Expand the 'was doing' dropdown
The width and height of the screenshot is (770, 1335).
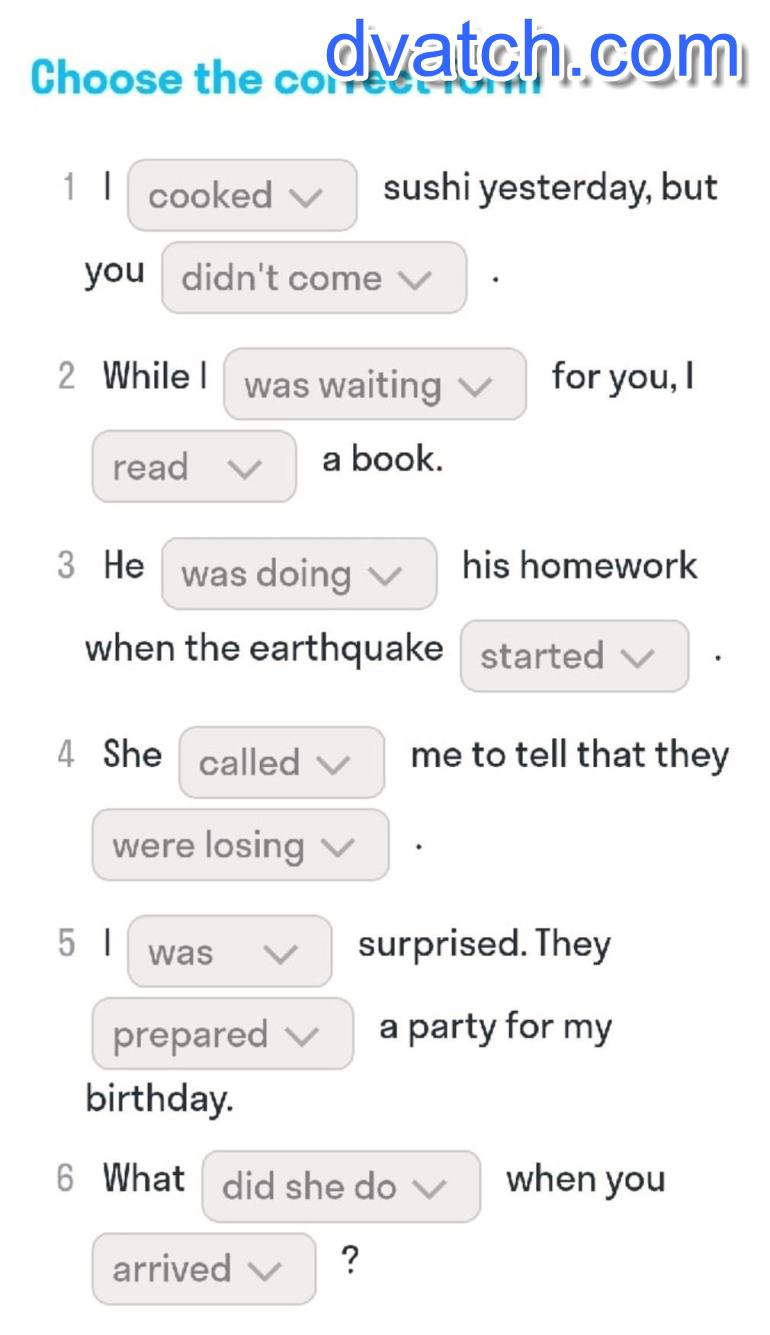coord(299,574)
